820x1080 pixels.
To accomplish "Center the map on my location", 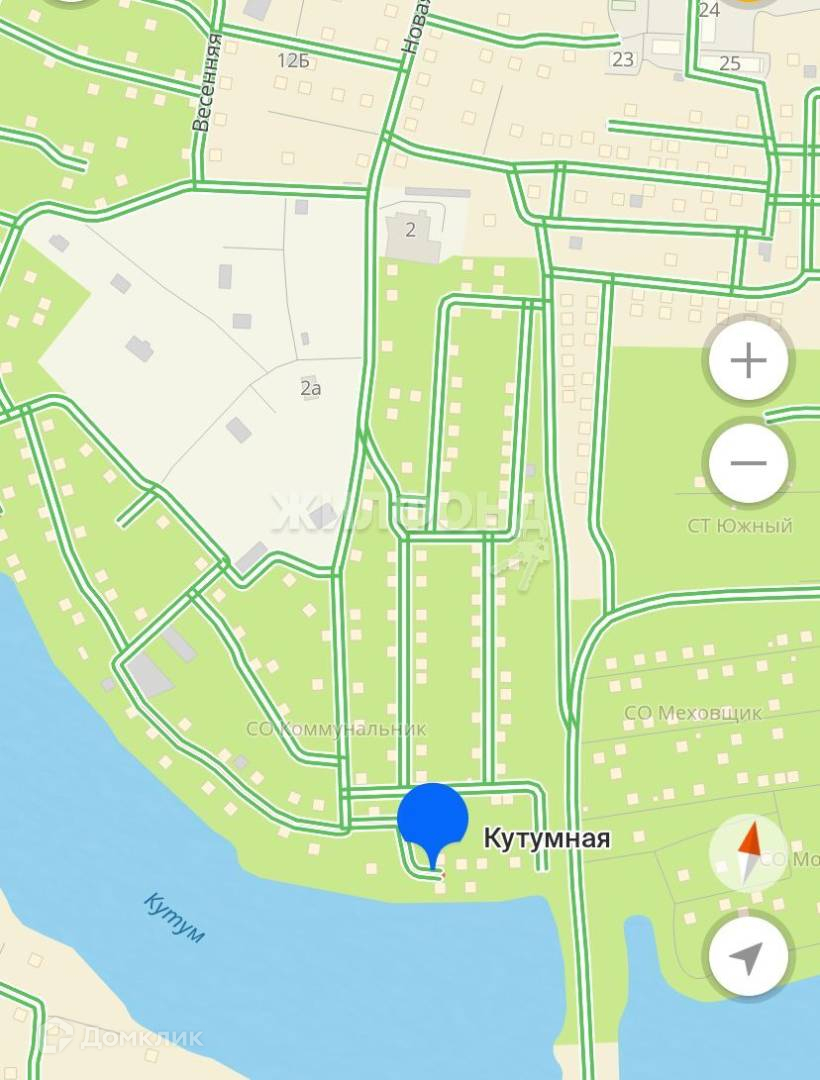I will 747,955.
